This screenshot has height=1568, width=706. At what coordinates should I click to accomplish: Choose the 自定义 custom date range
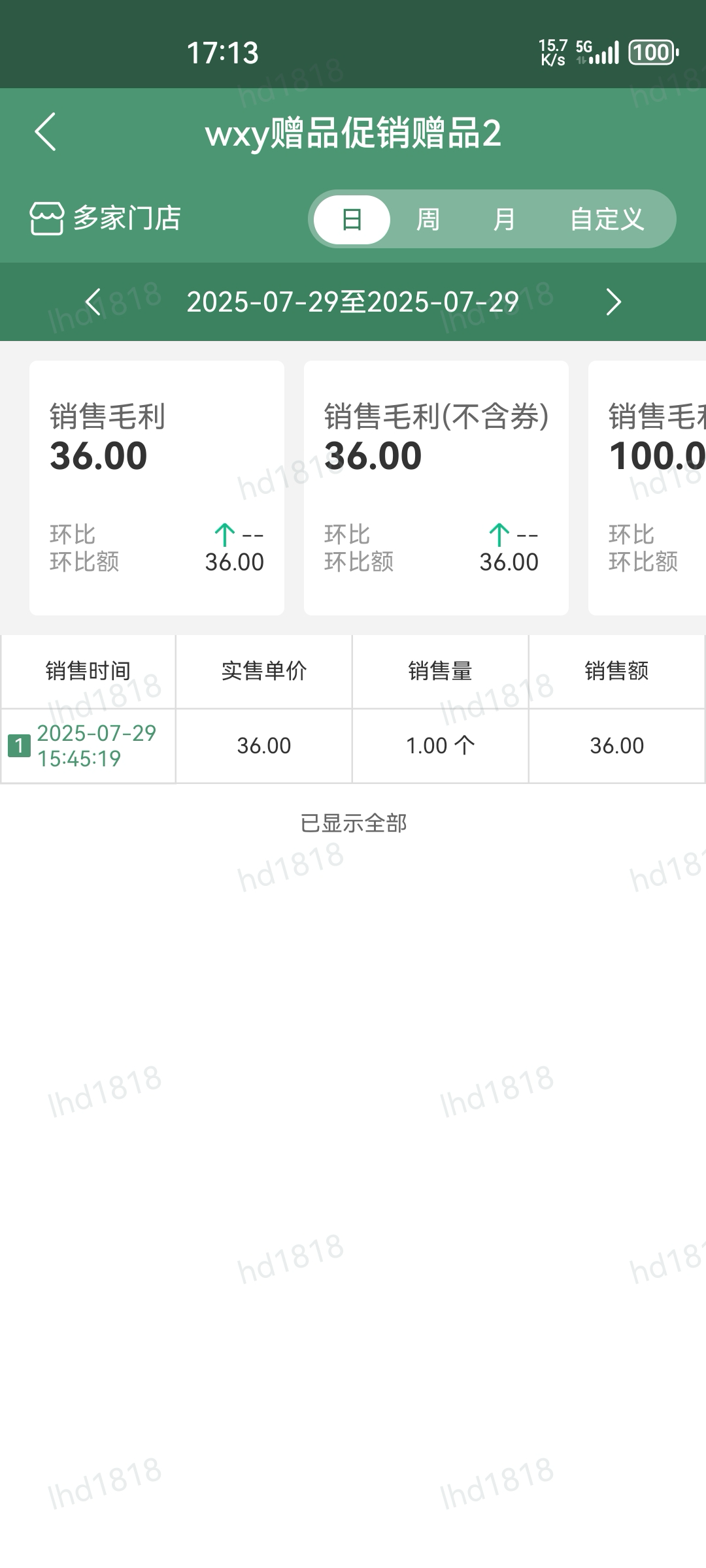click(x=607, y=220)
